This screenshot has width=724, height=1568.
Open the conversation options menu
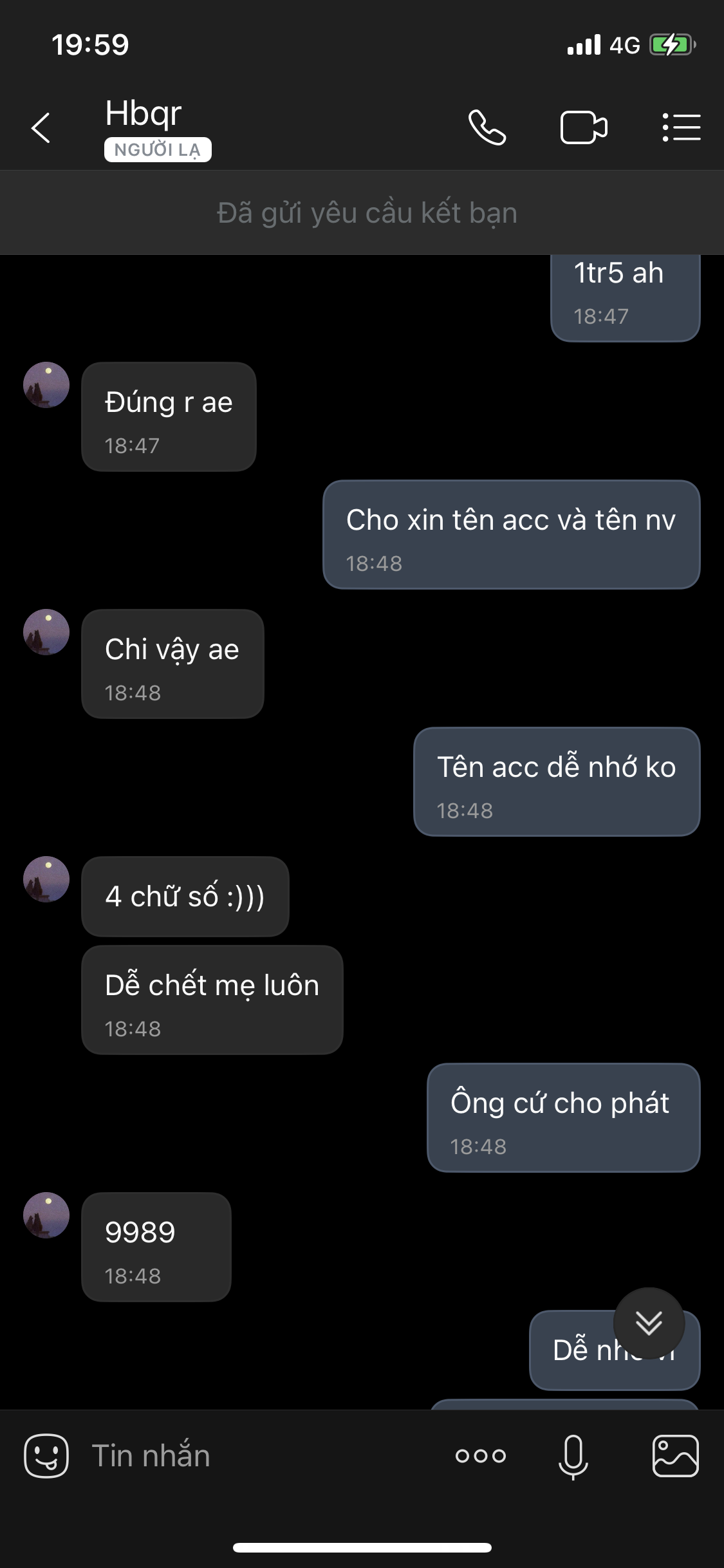(682, 127)
